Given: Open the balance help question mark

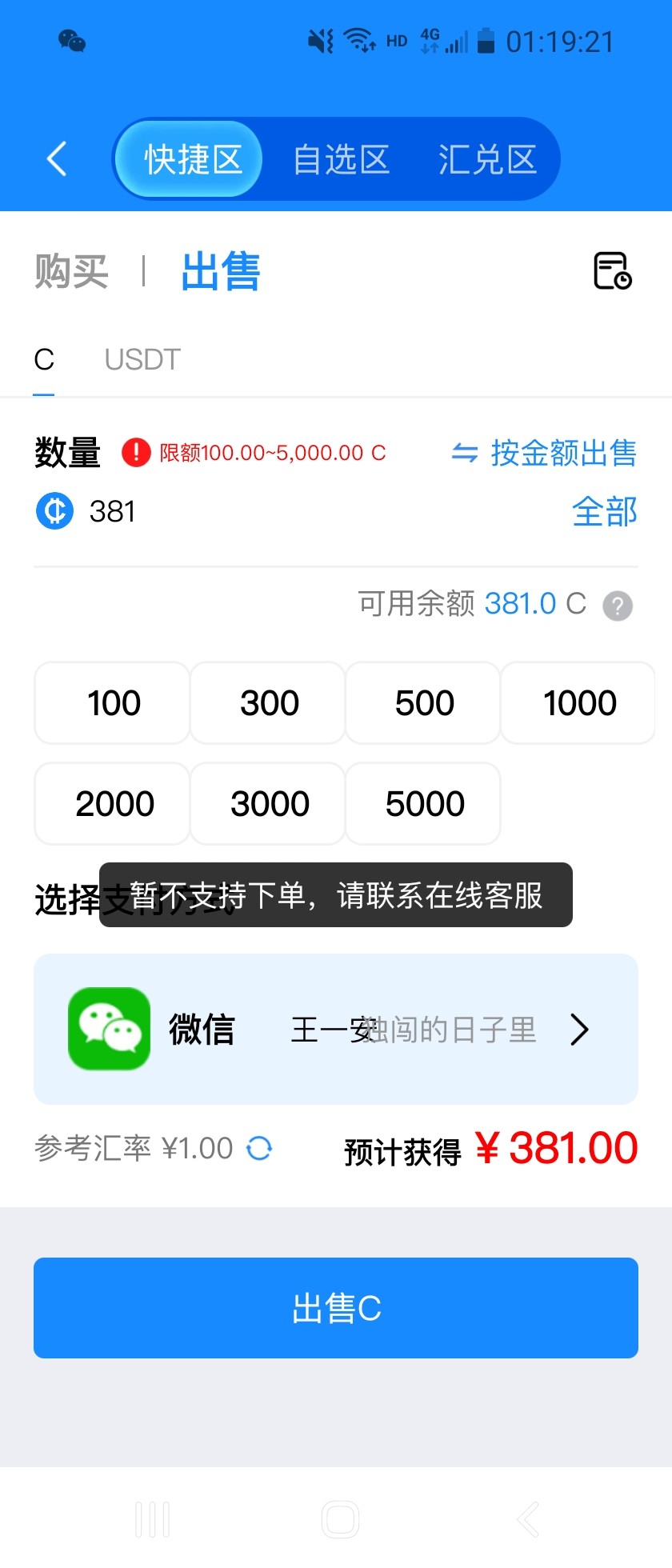Looking at the screenshot, I should tap(617, 606).
